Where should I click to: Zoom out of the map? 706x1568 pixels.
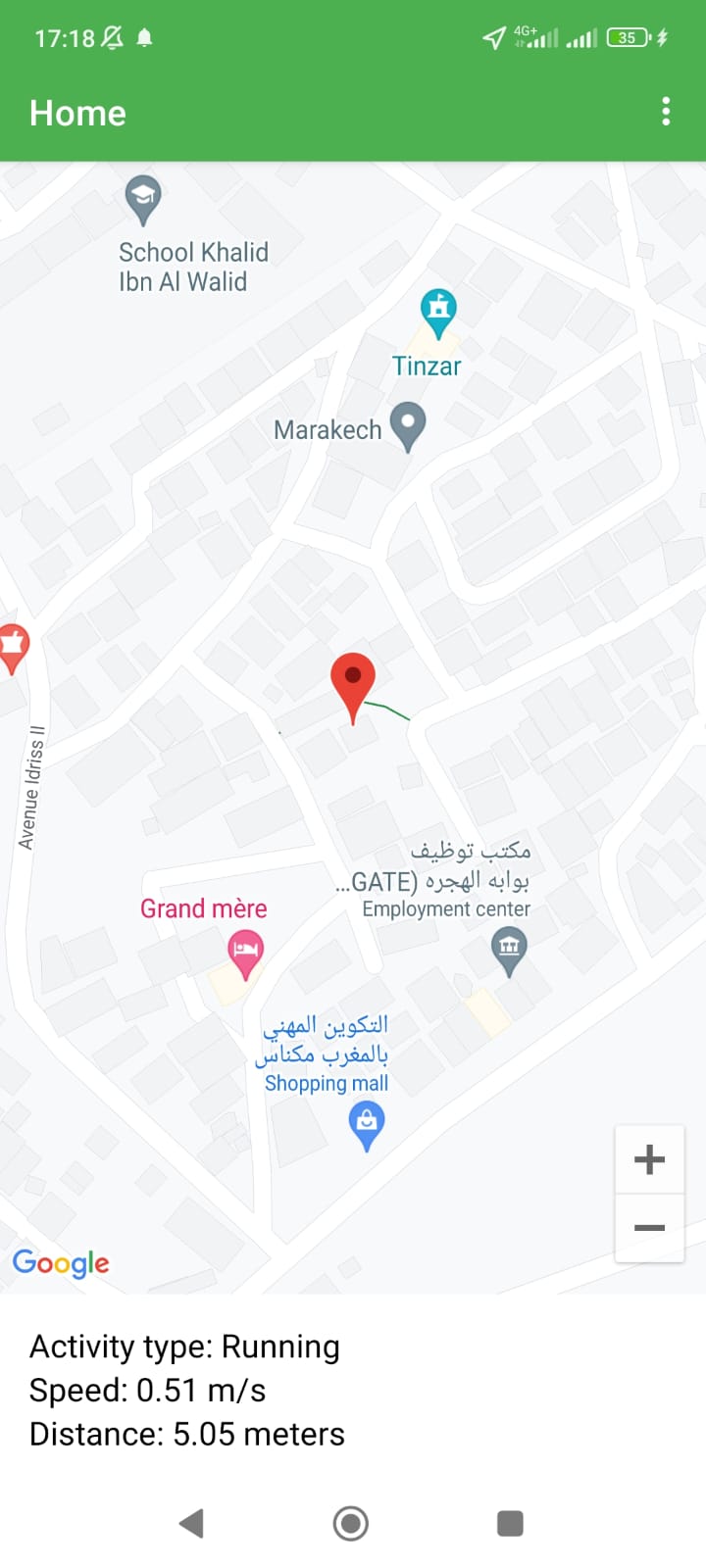(x=649, y=1228)
